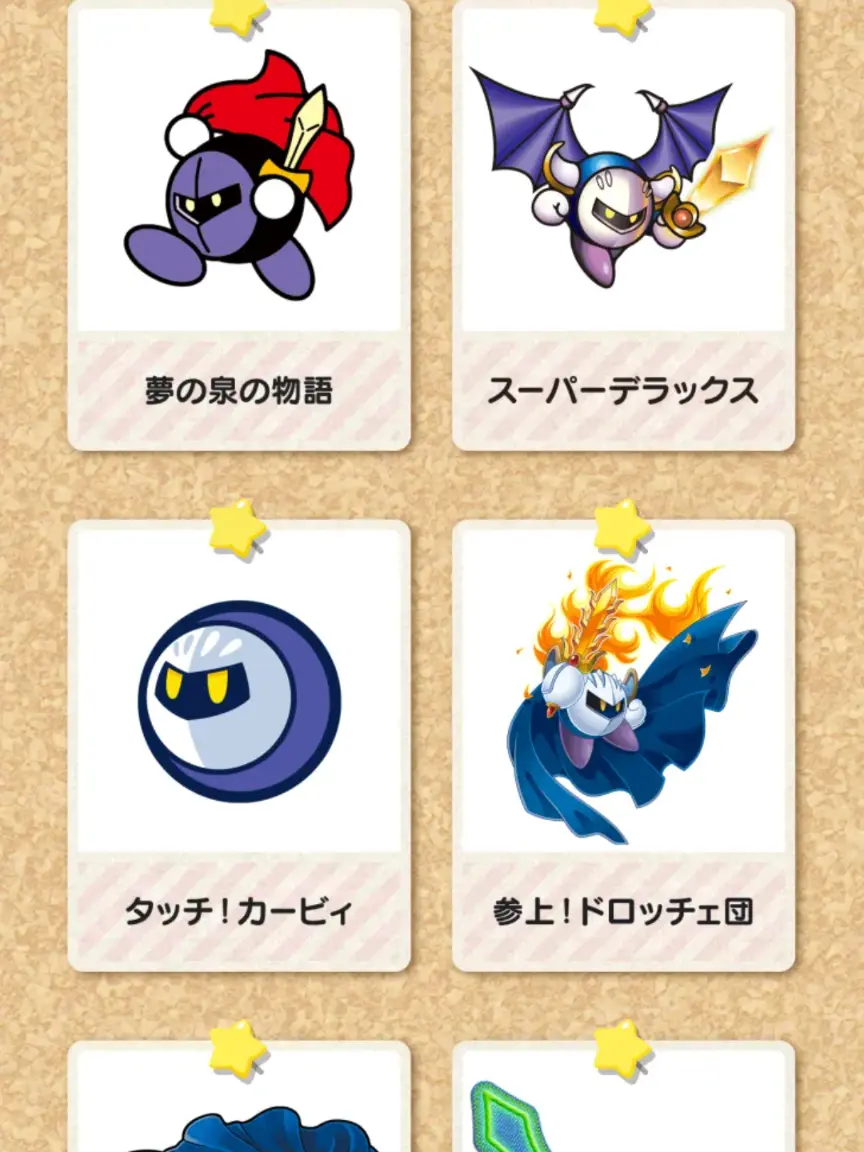Select the スーパーデラックス card
Image resolution: width=864 pixels, height=1152 pixels.
pyautogui.click(x=623, y=228)
